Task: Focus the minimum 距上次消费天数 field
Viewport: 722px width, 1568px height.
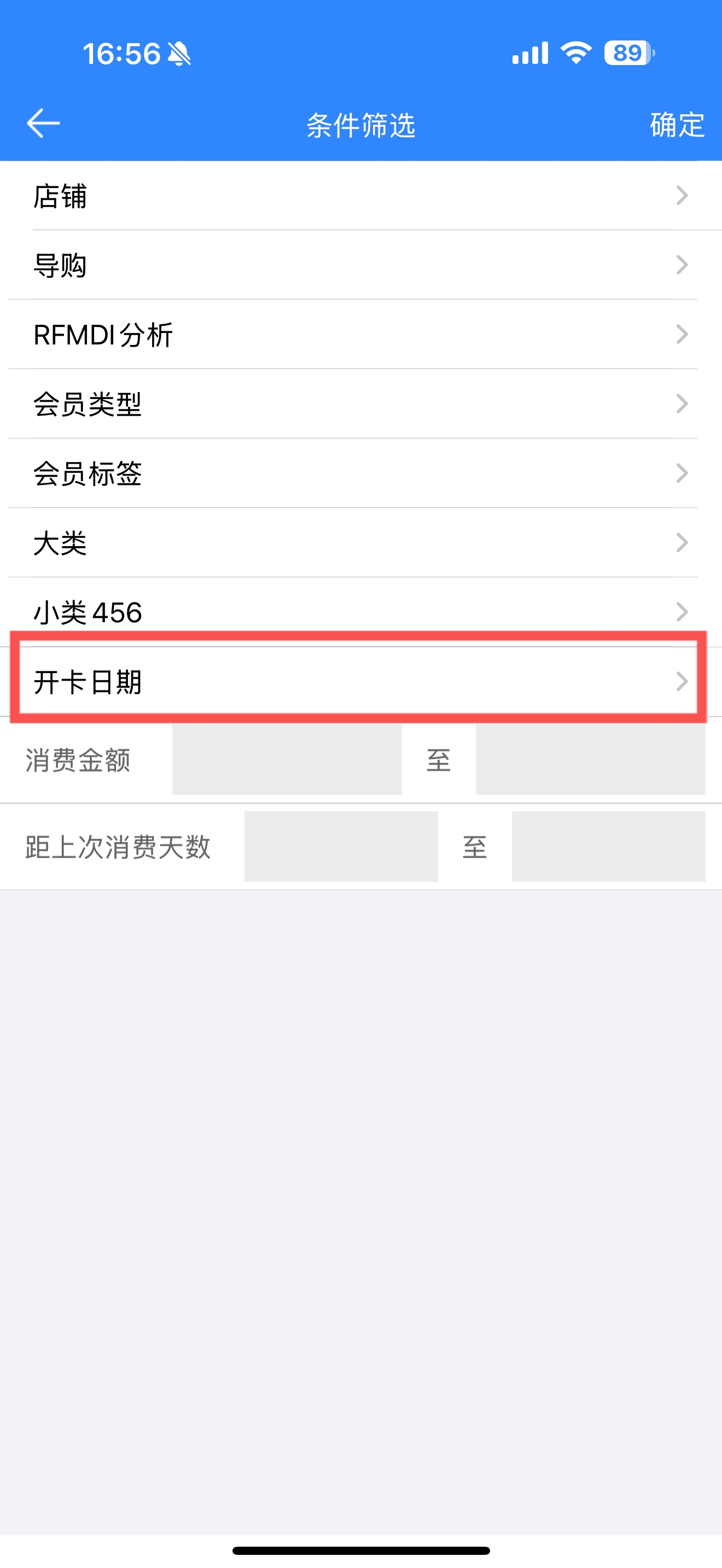Action: (x=341, y=846)
